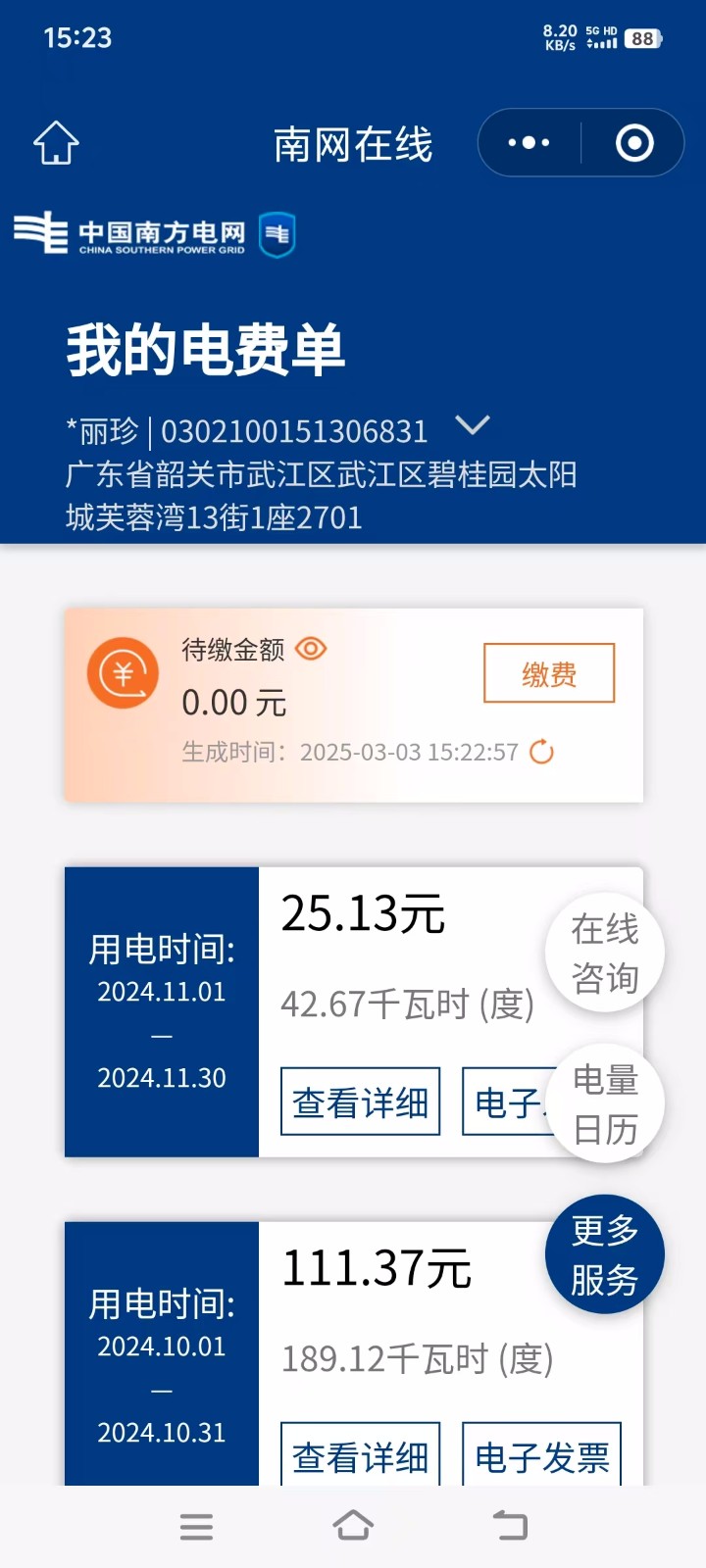
Task: Expand the account selector chevron
Action: [x=473, y=426]
